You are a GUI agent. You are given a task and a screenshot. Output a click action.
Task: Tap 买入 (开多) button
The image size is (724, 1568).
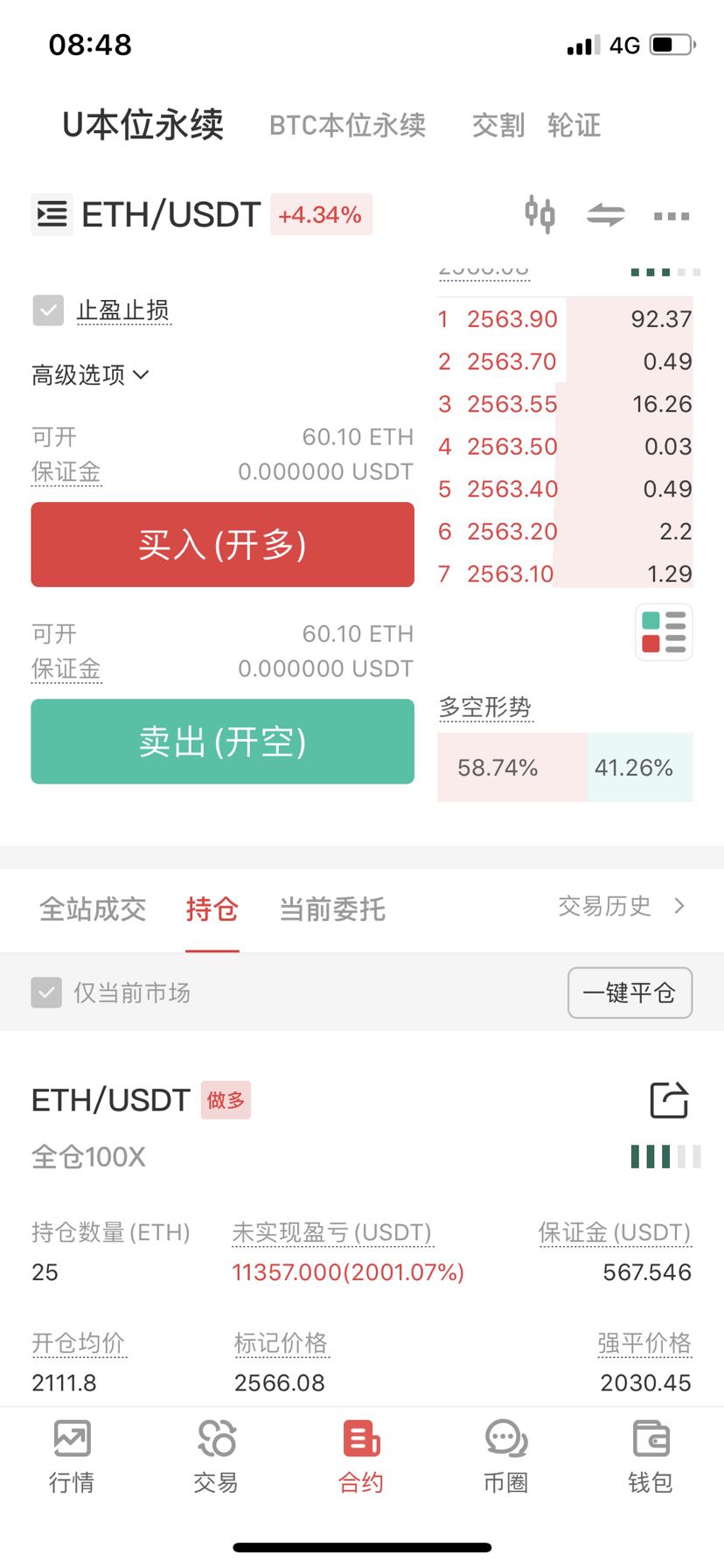pos(222,544)
